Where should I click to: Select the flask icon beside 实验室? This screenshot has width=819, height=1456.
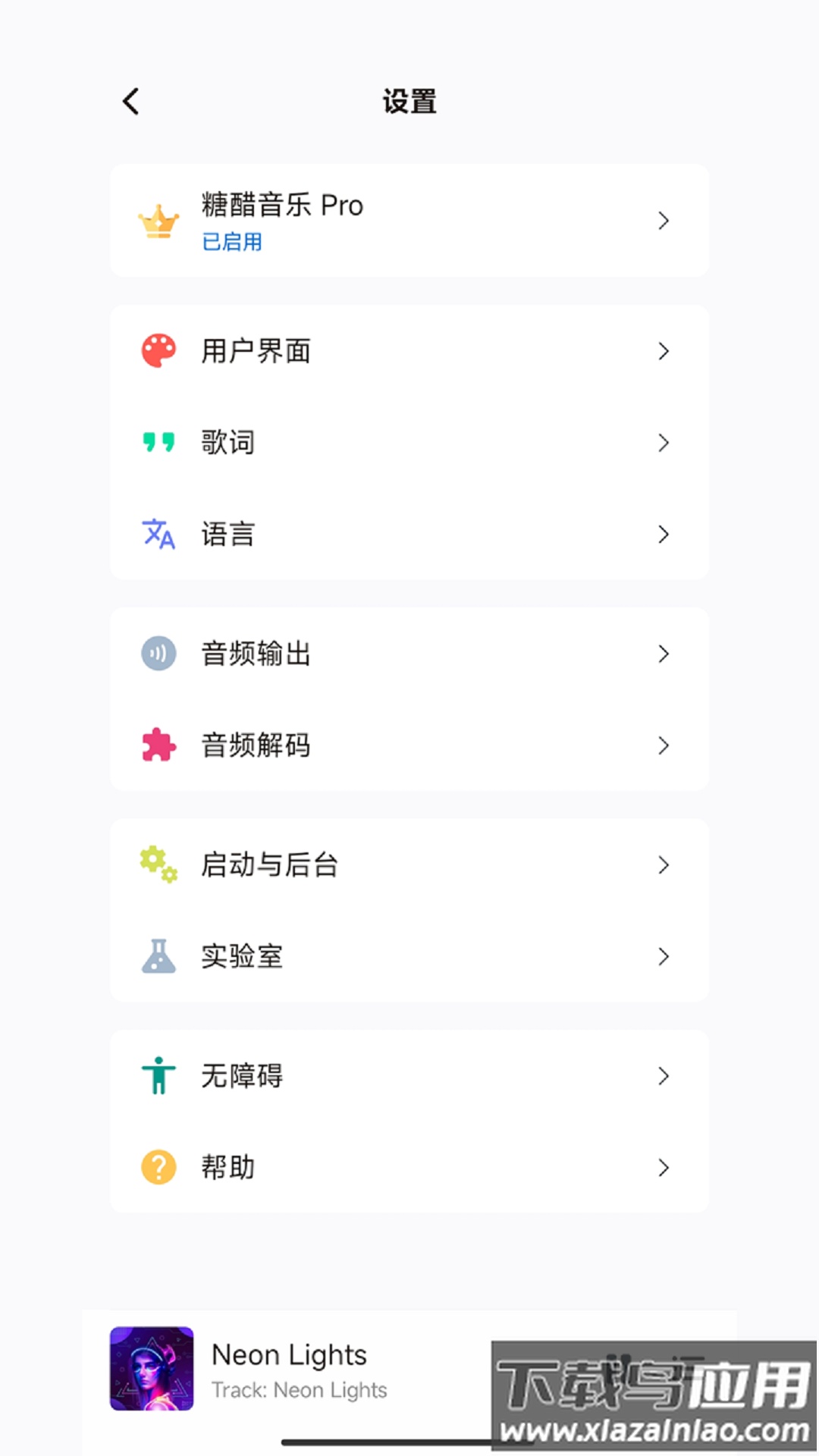coord(157,957)
